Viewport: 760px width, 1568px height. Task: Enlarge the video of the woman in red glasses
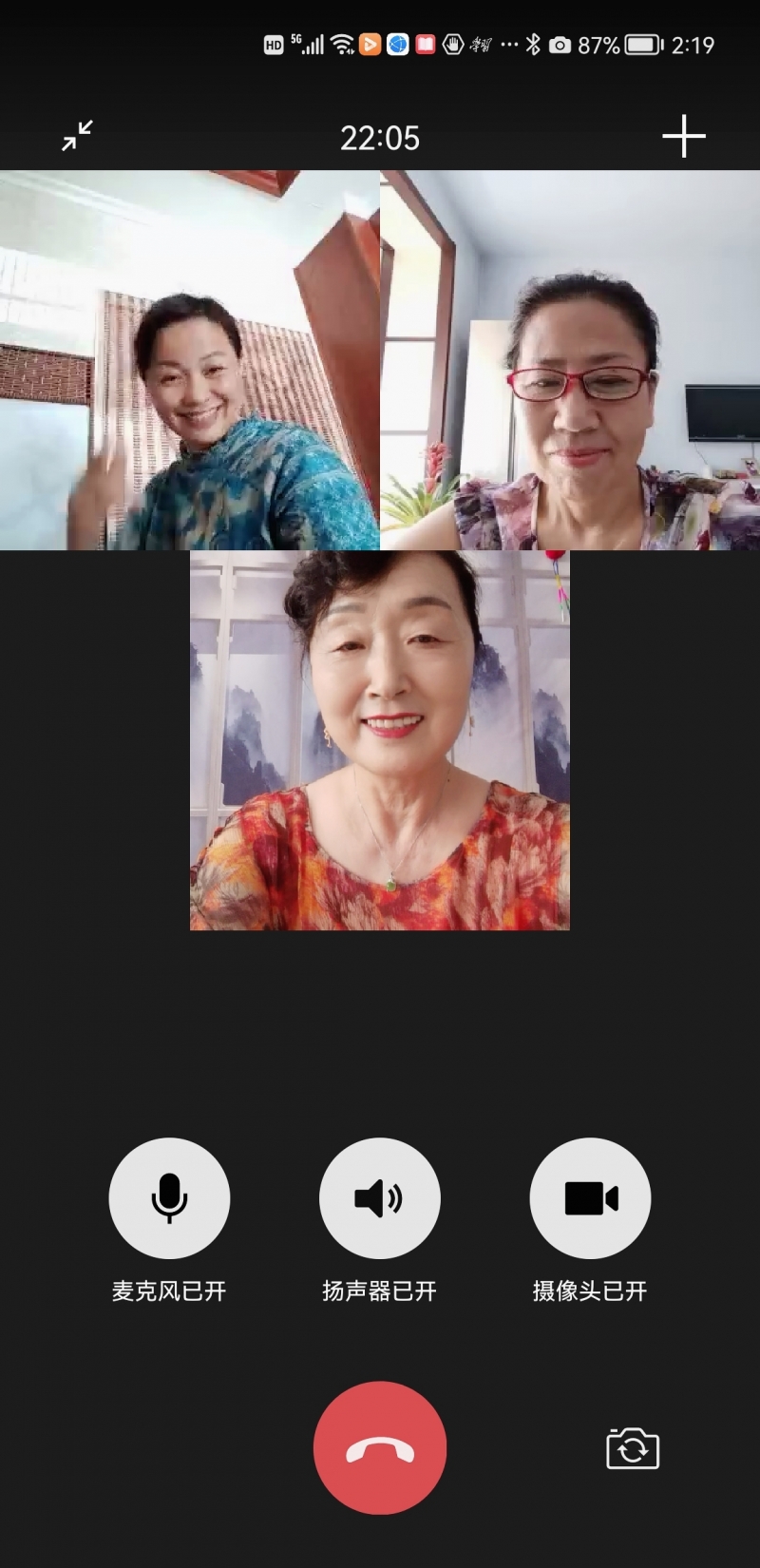tap(570, 360)
